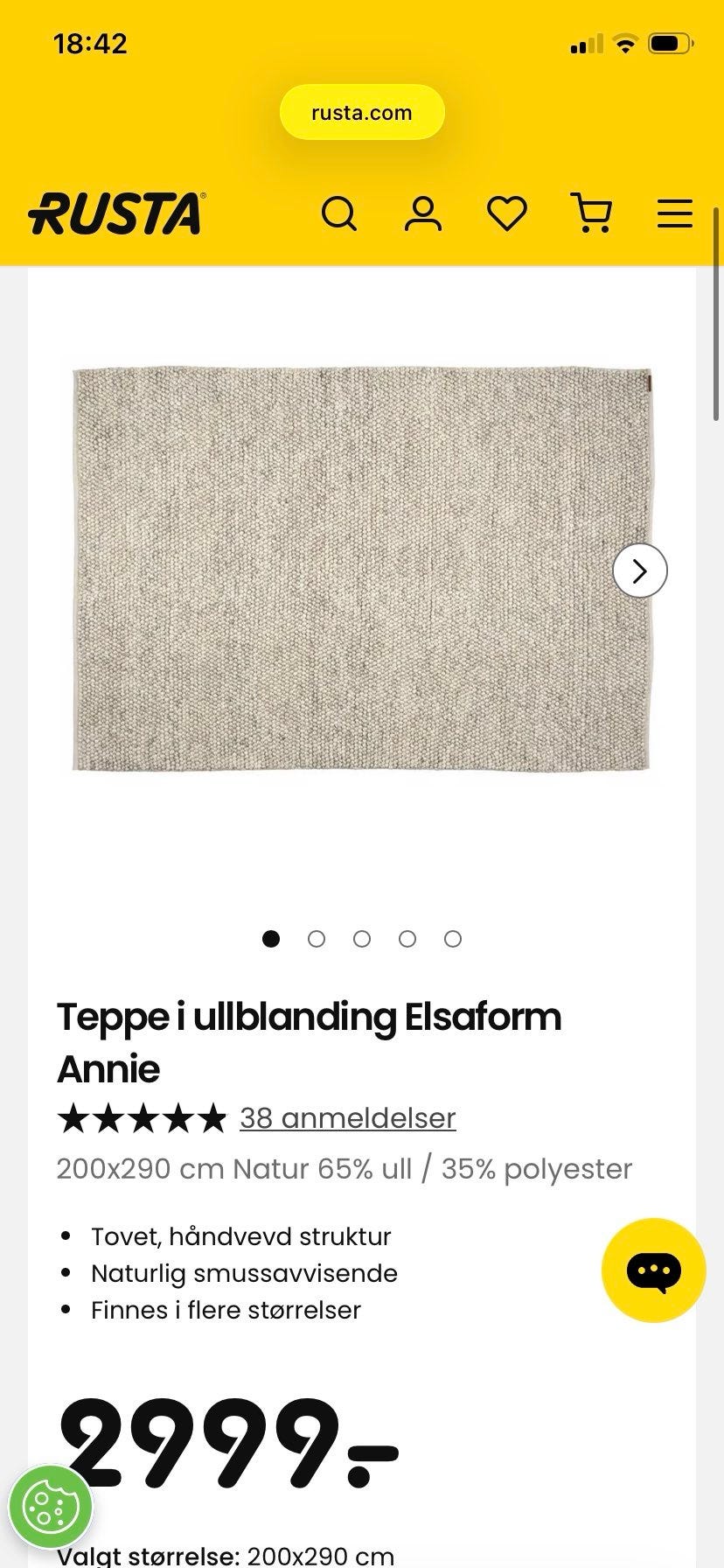724x1568 pixels.
Task: Open the hamburger navigation menu
Action: (673, 213)
